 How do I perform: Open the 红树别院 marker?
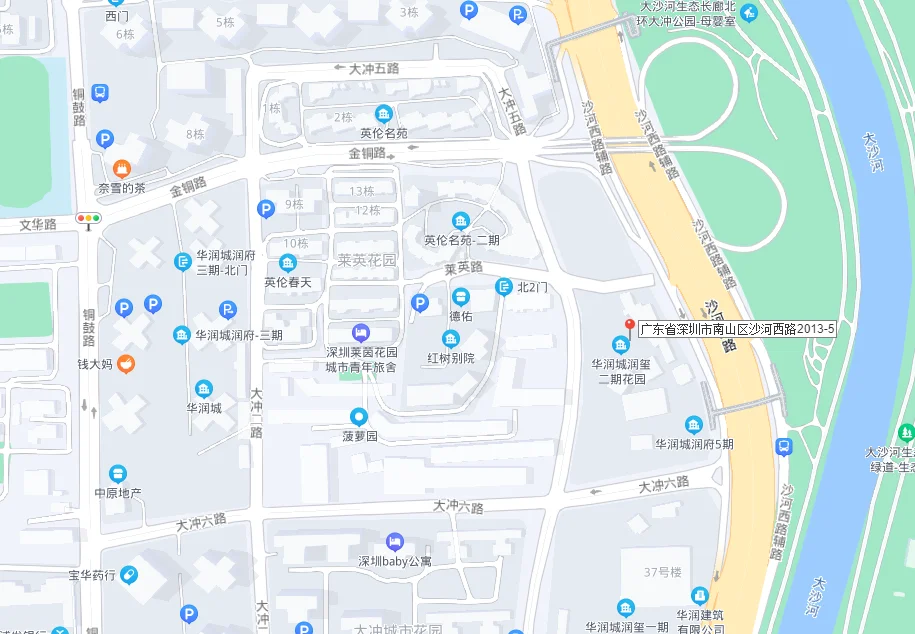(451, 339)
